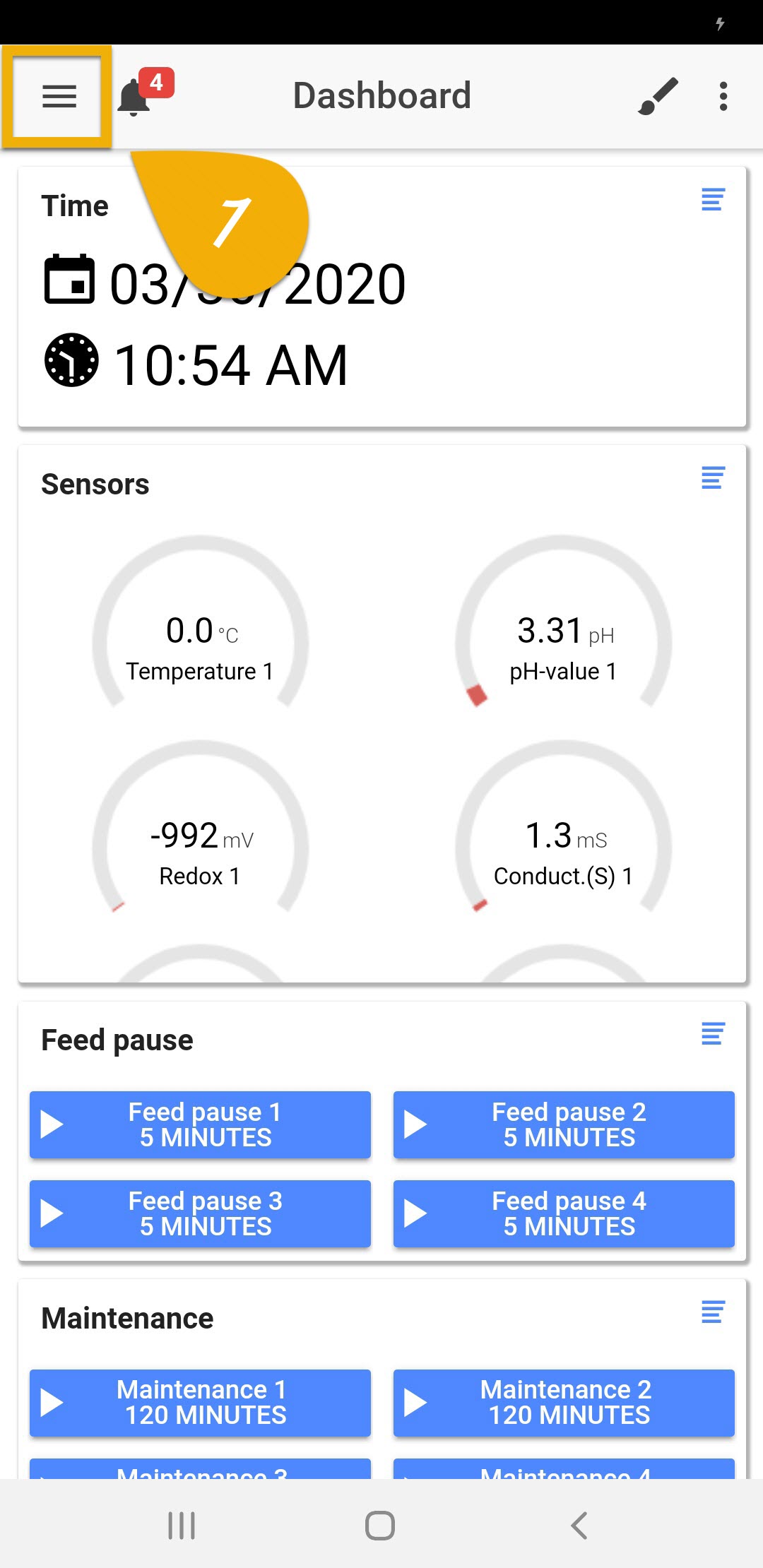Click the calendar icon next to the date
Viewport: 763px width, 1568px height.
pos(68,281)
